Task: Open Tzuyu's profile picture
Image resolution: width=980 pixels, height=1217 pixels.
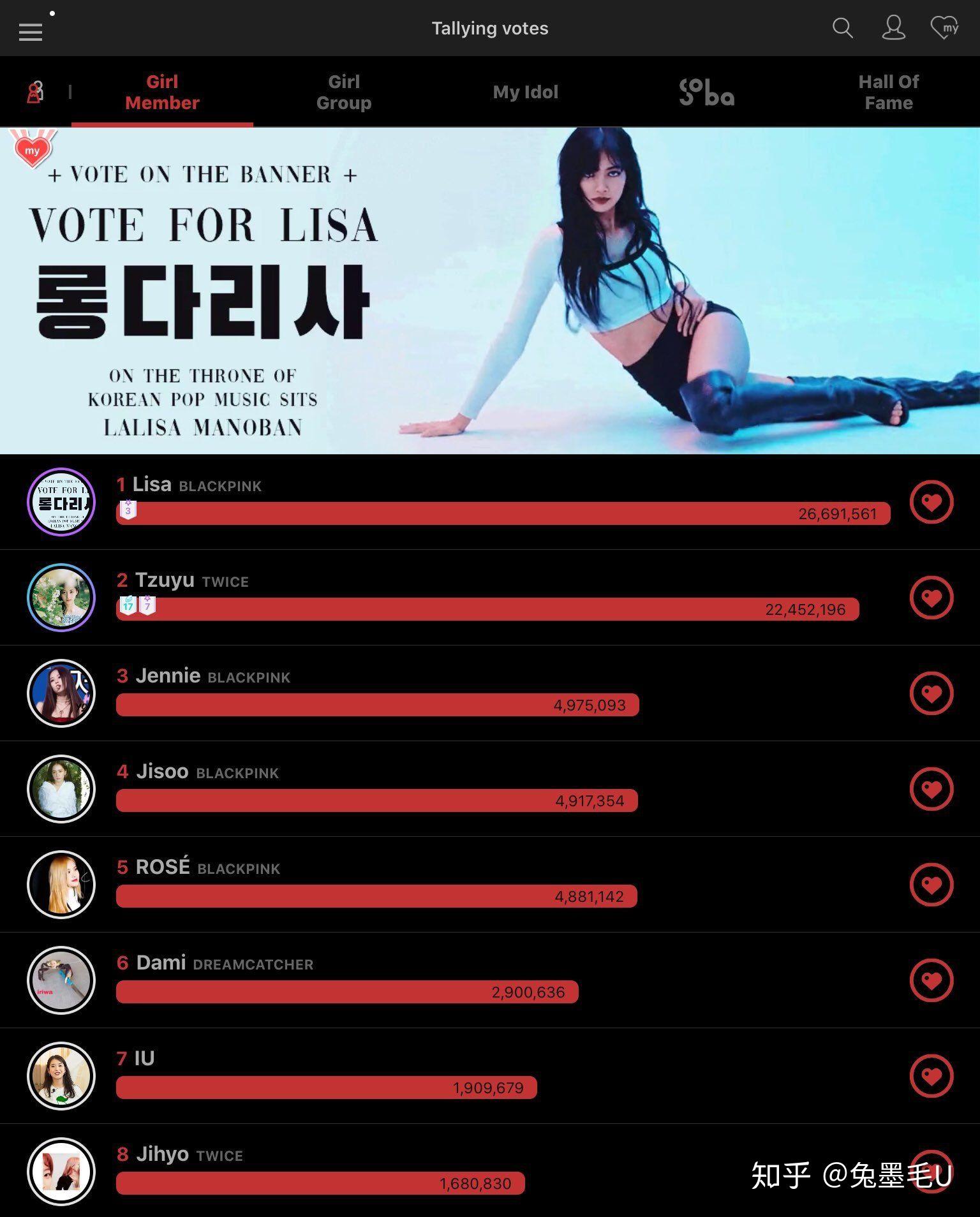Action: 61,598
